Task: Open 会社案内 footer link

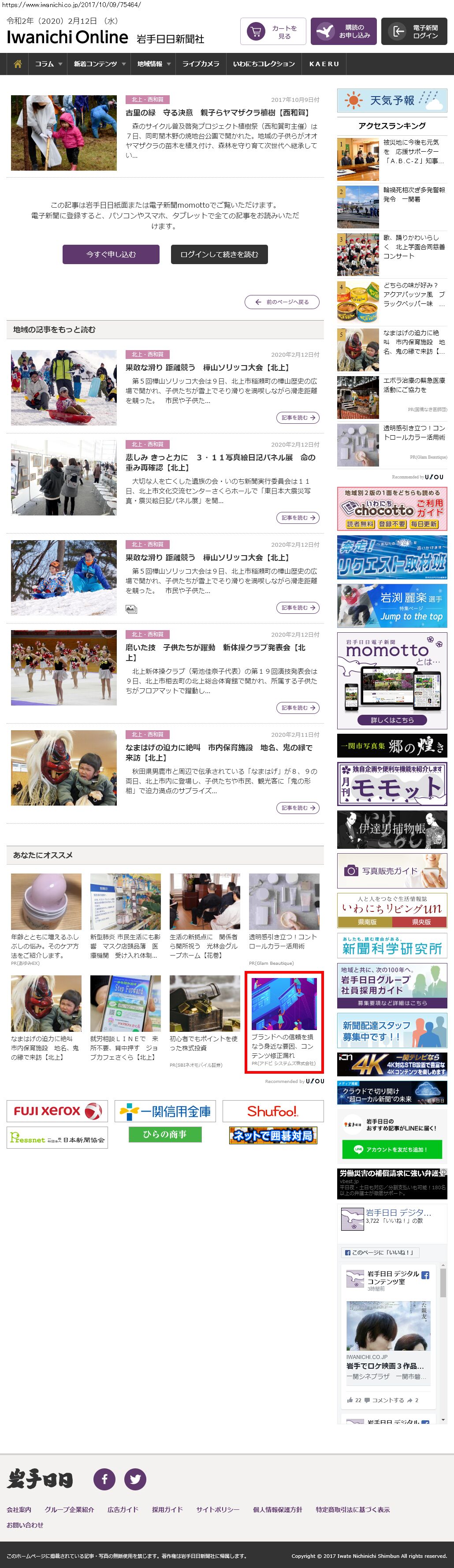Action: click(x=19, y=1509)
